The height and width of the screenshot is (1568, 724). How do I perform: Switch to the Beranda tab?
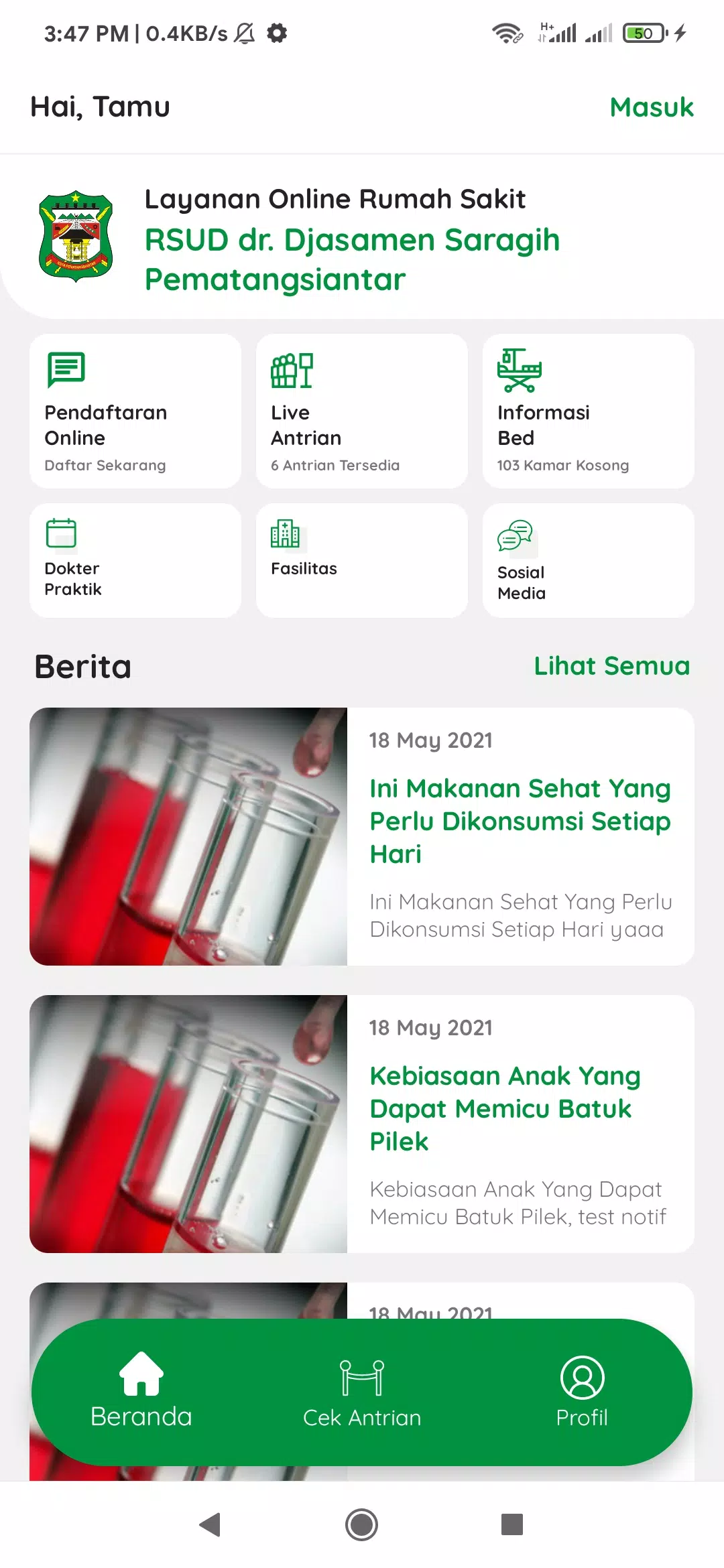[x=141, y=1392]
